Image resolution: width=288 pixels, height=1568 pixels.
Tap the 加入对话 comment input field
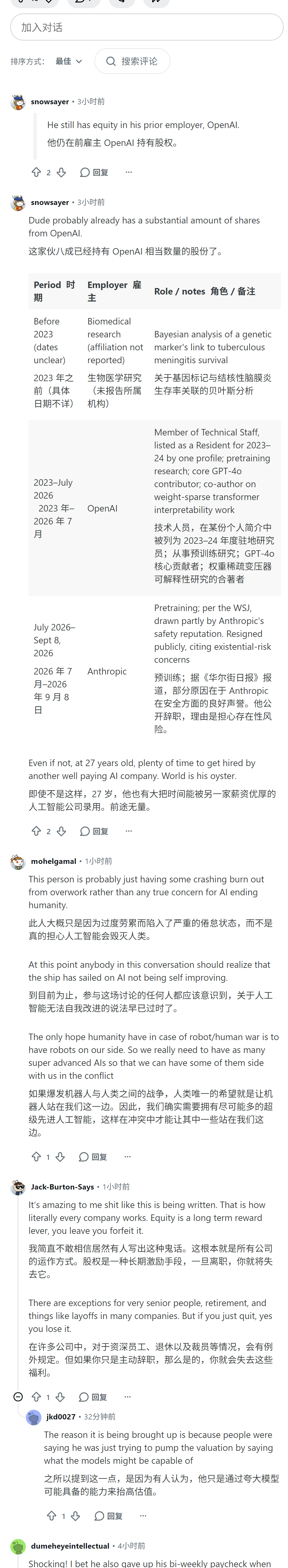(146, 27)
